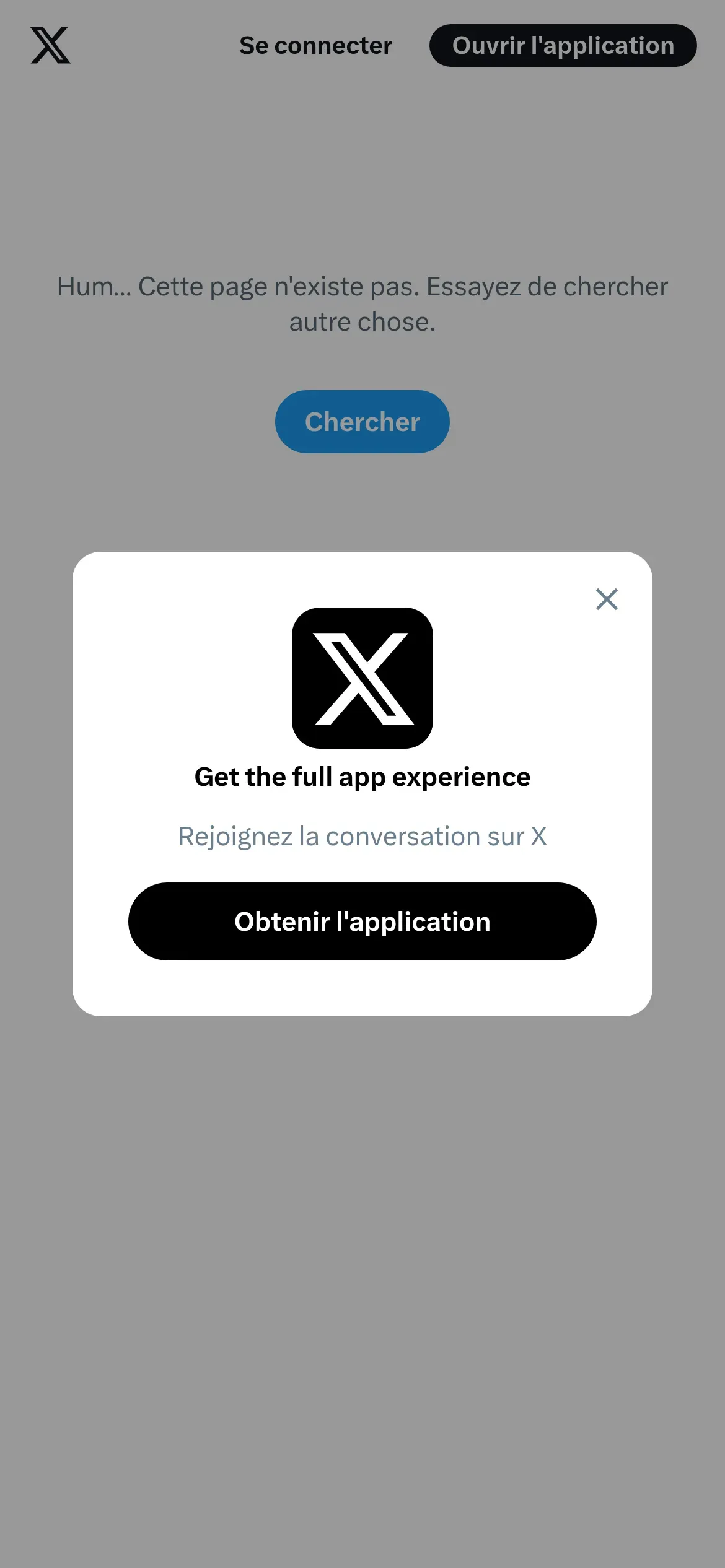This screenshot has height=1568, width=725.
Task: Tap Obtenir l'application button
Action: pos(362,921)
